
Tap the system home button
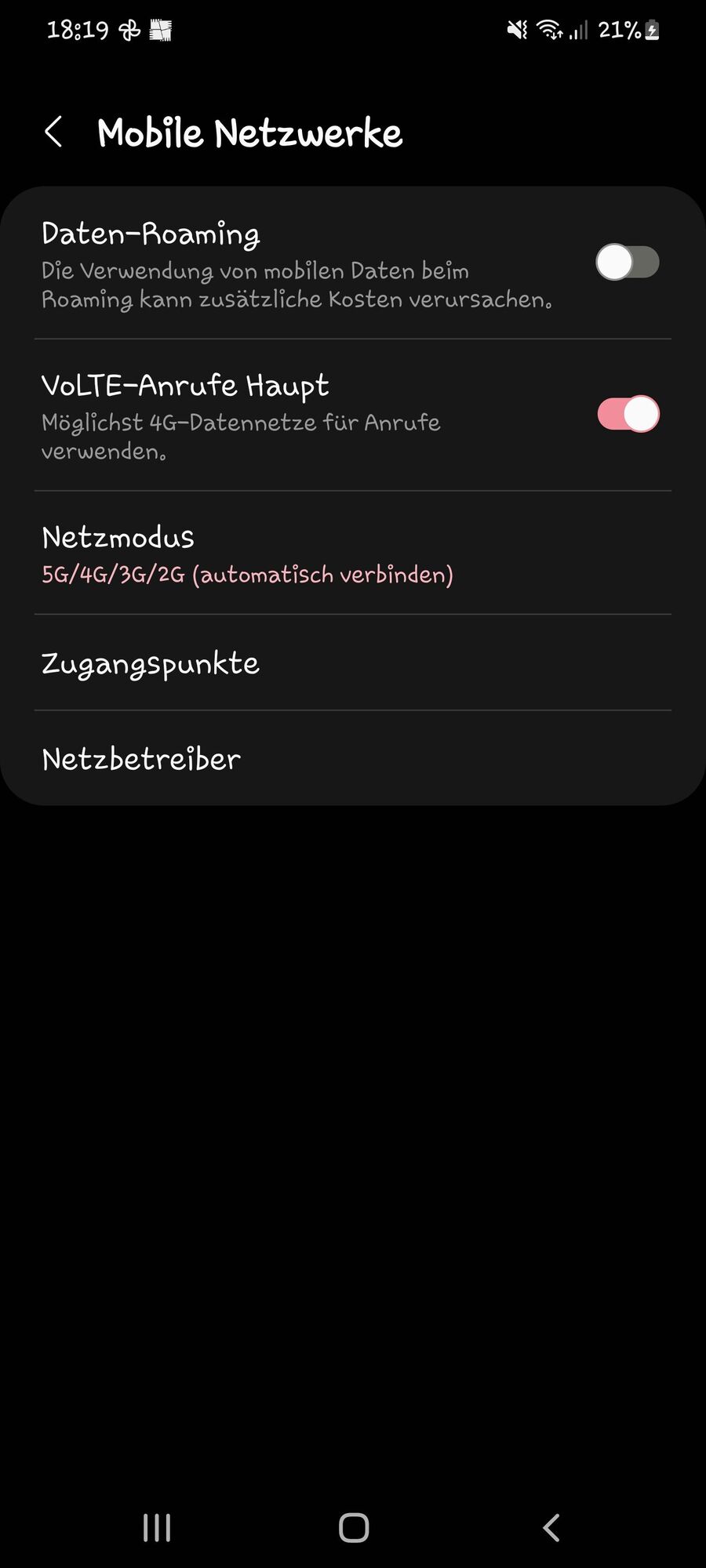click(x=353, y=1527)
